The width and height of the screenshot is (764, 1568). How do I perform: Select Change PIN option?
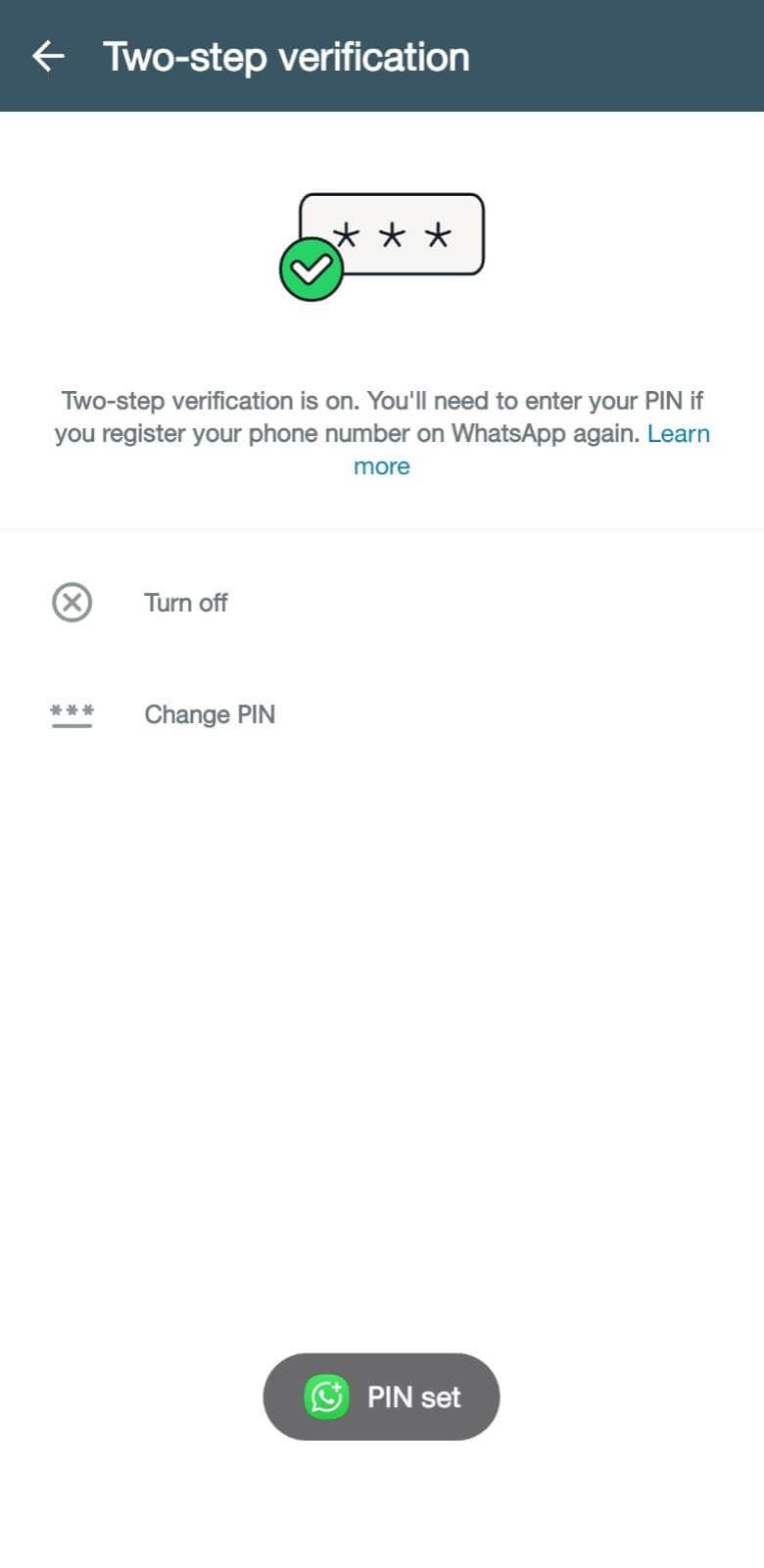(x=382, y=713)
